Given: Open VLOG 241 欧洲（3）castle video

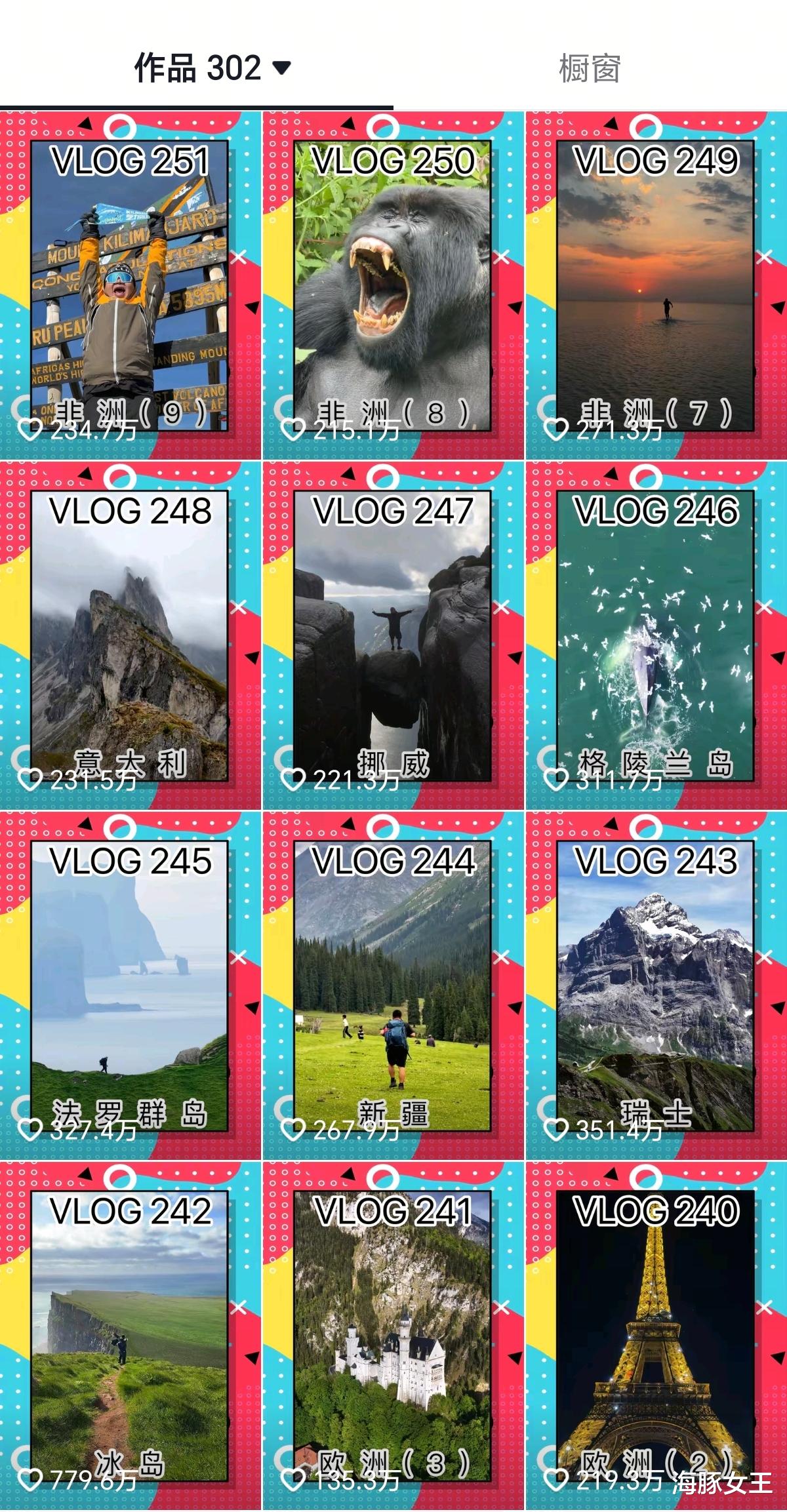Looking at the screenshot, I should pos(393,1335).
